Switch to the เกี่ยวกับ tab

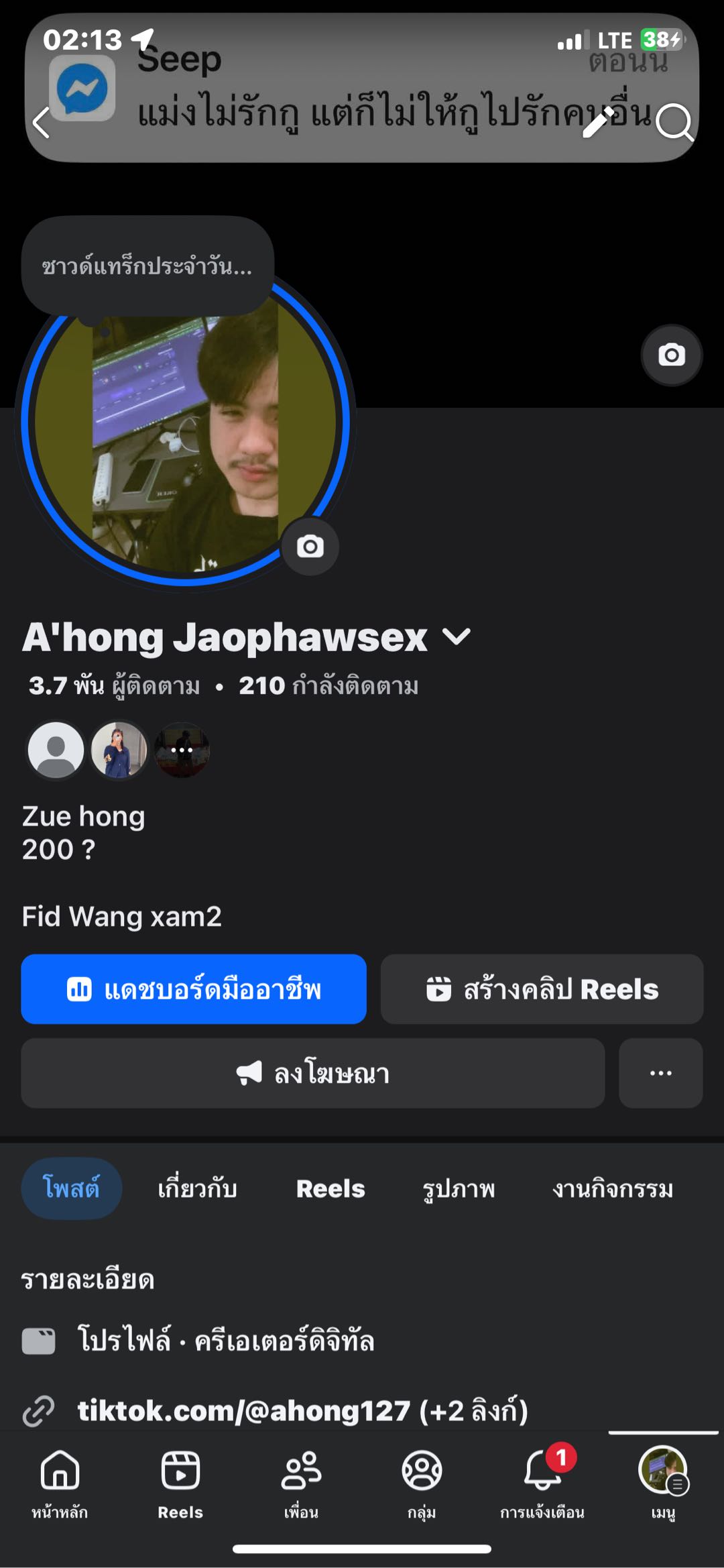coord(197,1188)
